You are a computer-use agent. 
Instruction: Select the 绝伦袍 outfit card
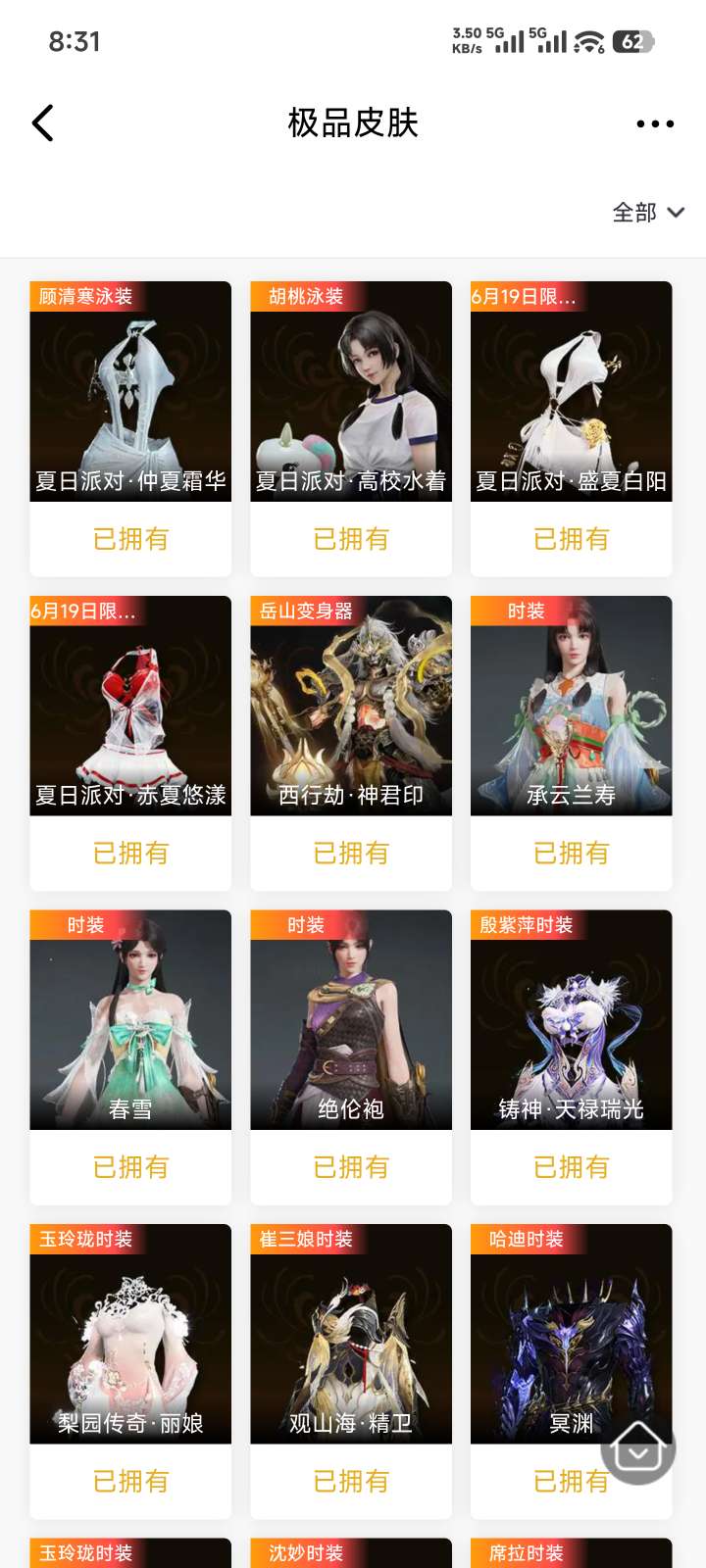click(x=351, y=1057)
